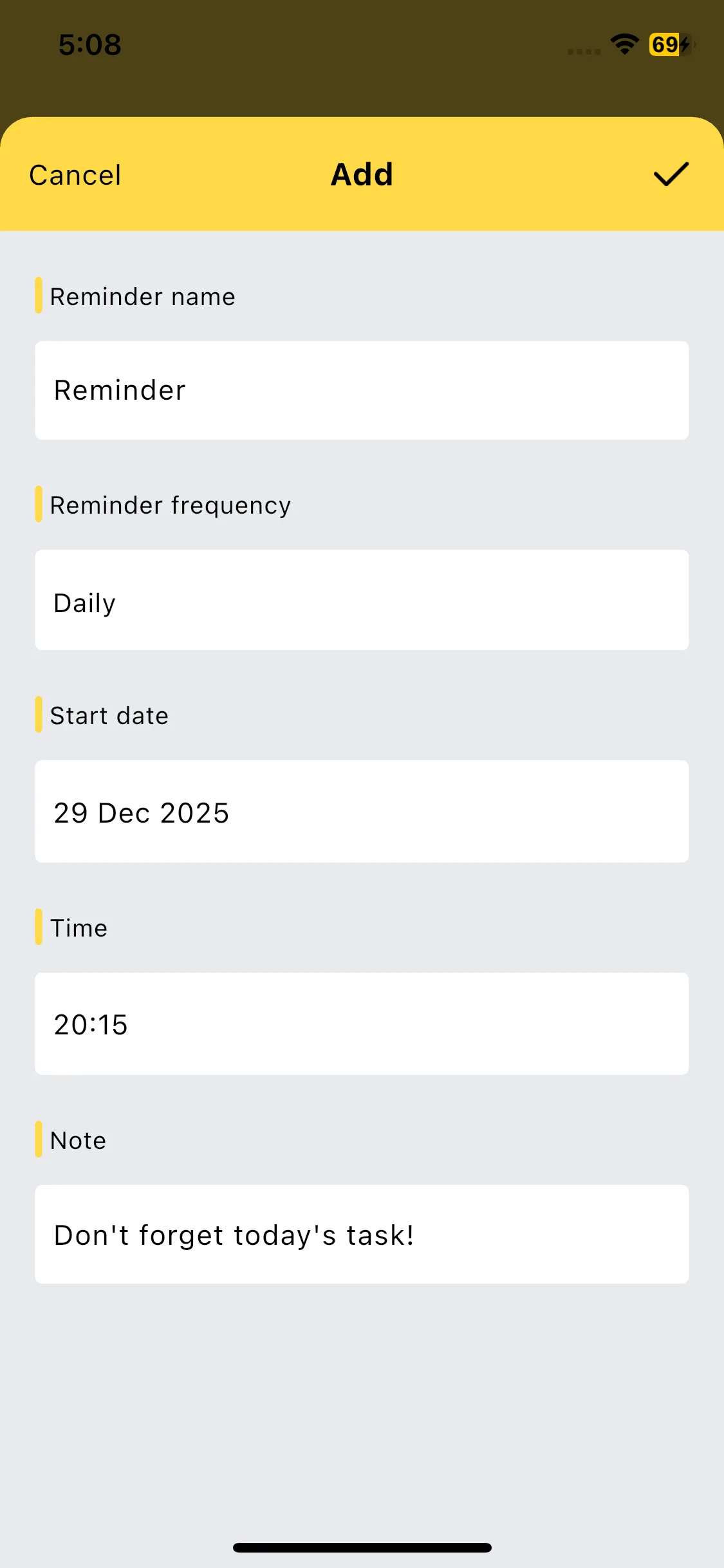The image size is (724, 1568).
Task: Tap the yellow bar beside Reminder name label
Action: 39,296
